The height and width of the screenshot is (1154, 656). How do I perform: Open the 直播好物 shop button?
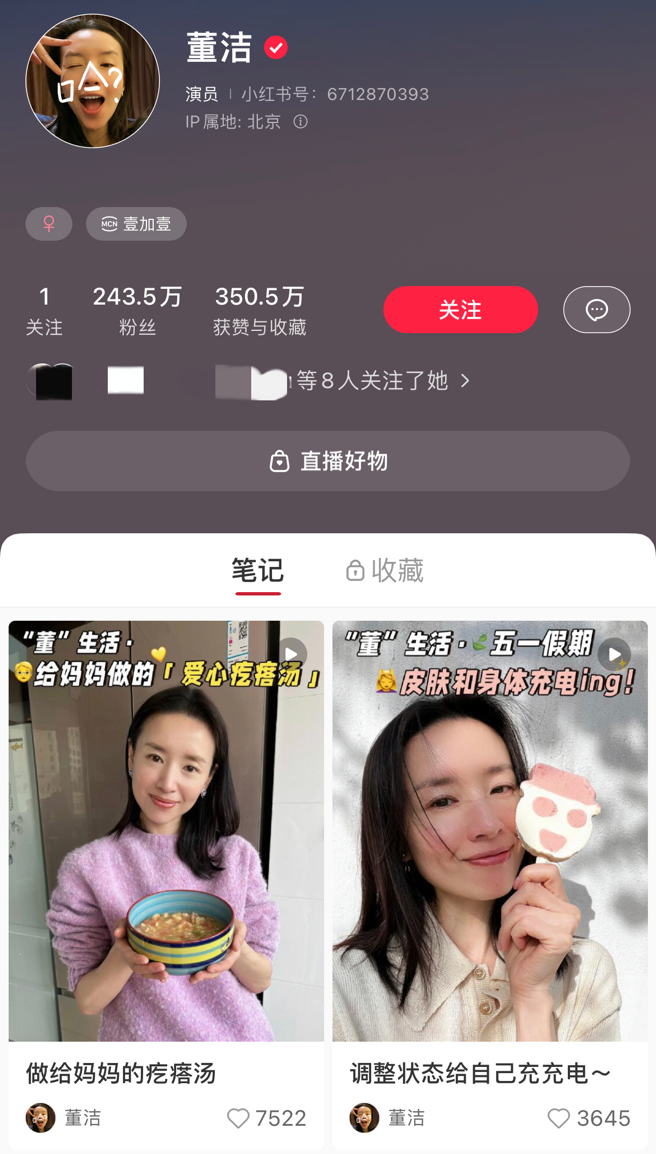(328, 461)
